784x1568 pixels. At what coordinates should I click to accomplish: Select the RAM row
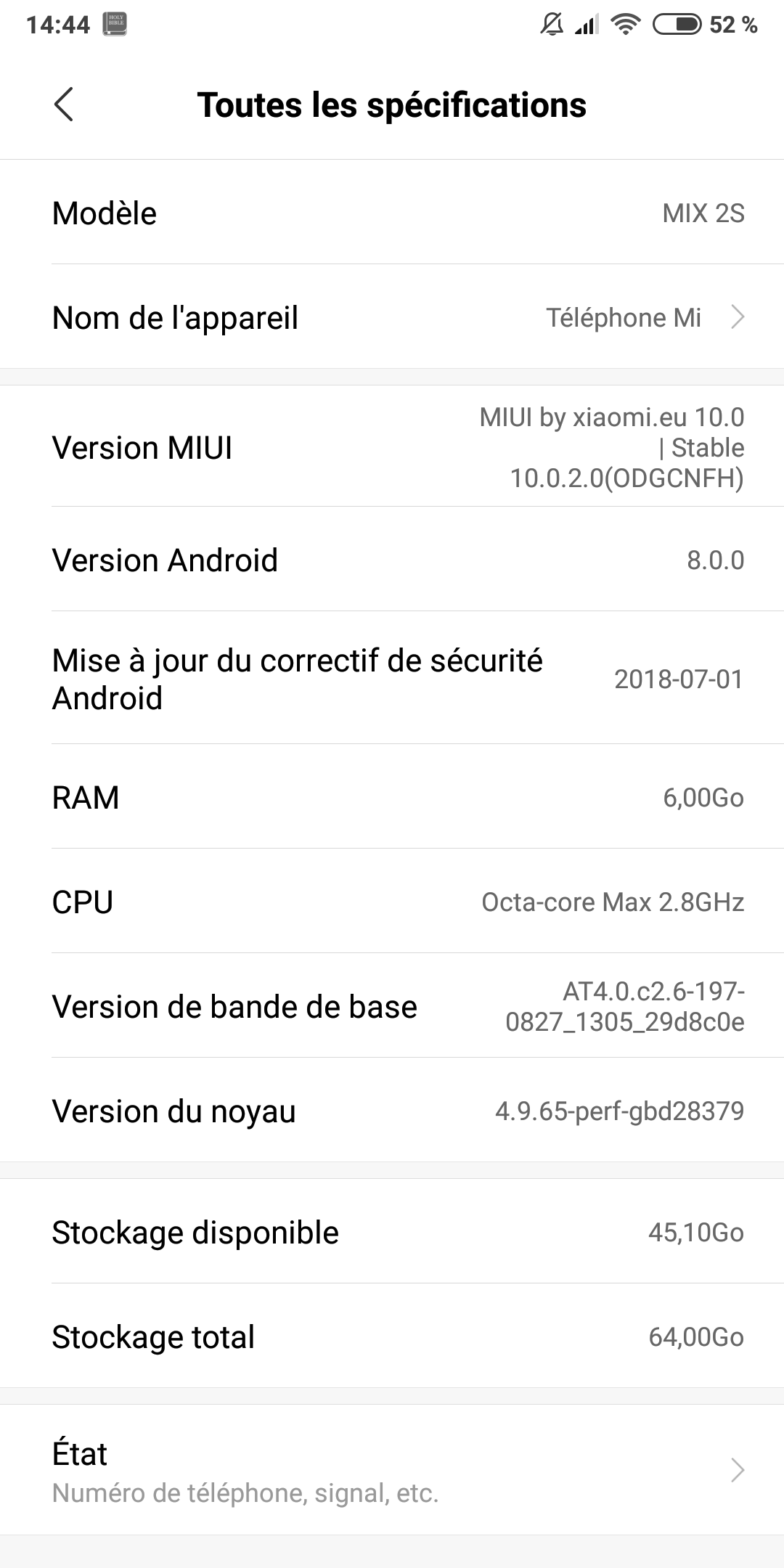[x=392, y=797]
